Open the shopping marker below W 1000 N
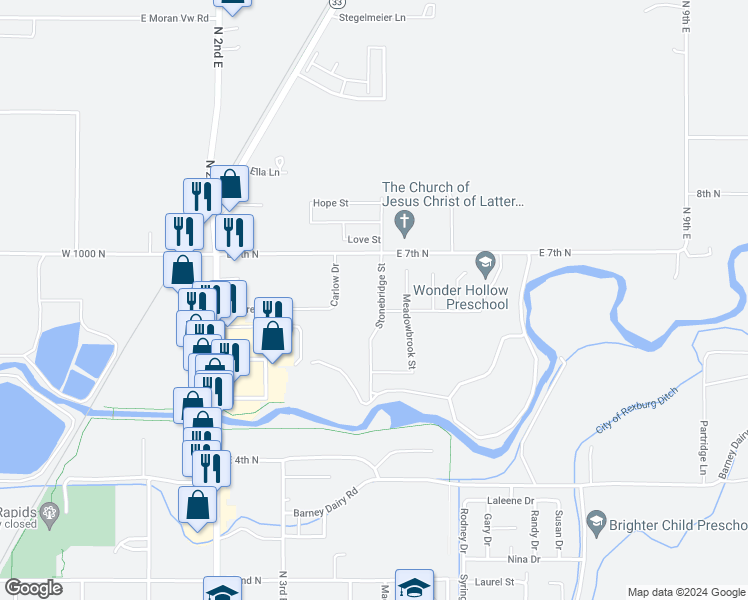Image resolution: width=748 pixels, height=600 pixels. [x=183, y=270]
